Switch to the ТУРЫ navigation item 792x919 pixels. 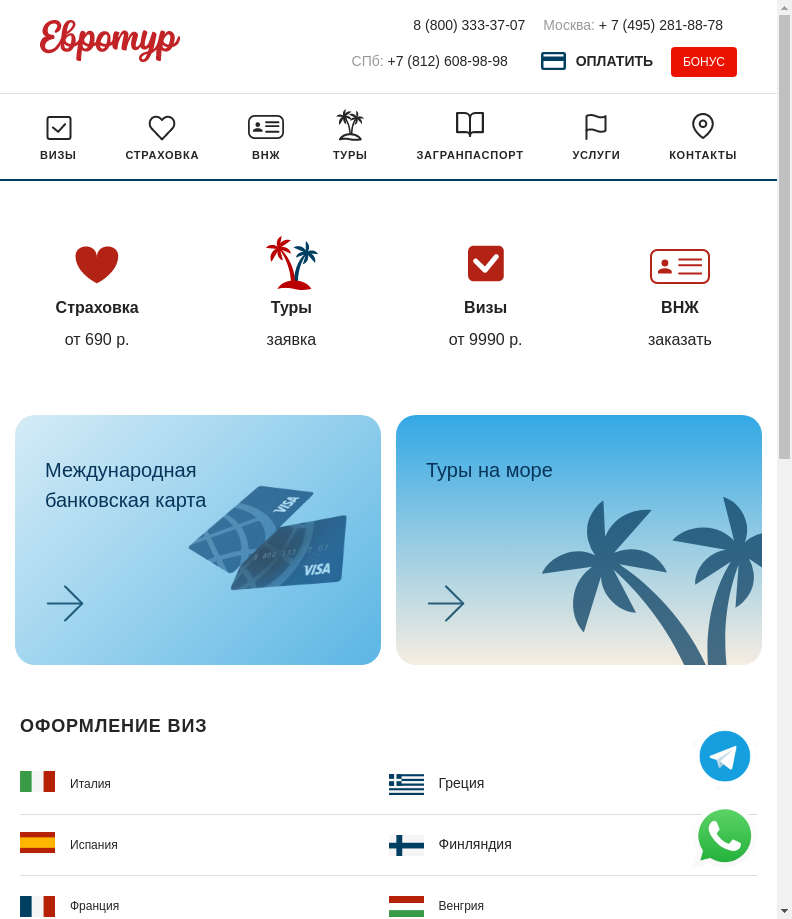coord(350,137)
